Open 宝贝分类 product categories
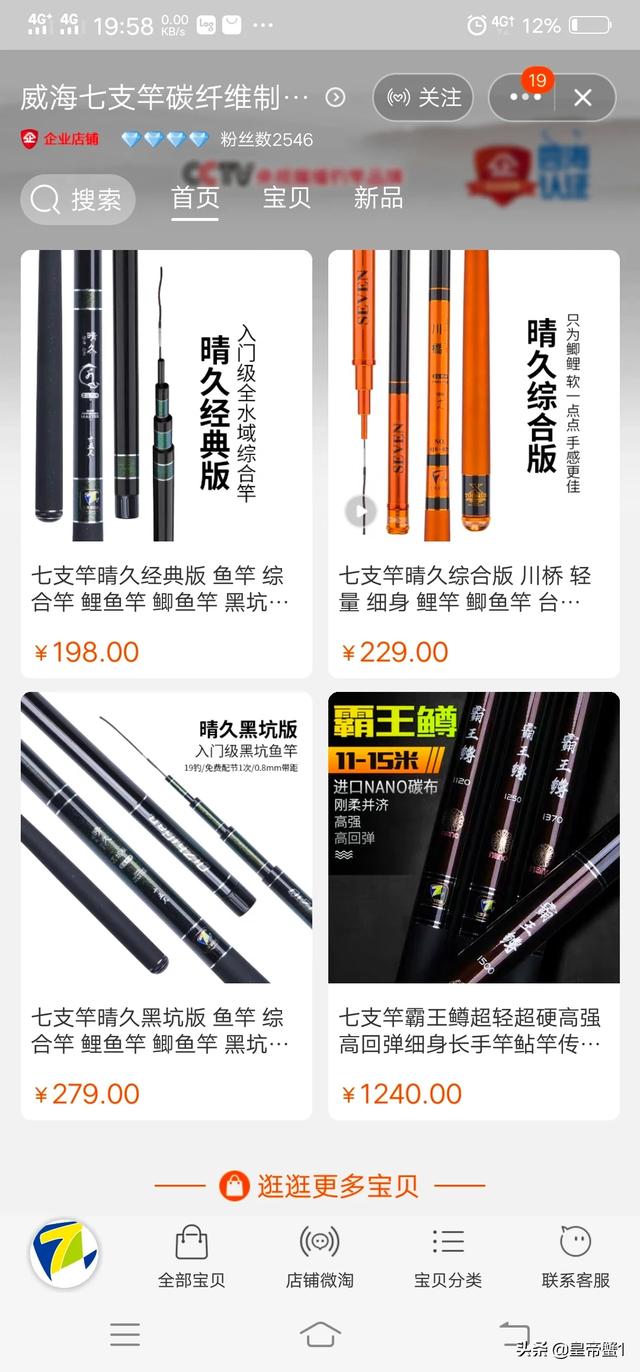Screen dimensions: 640x1372 click(x=448, y=1256)
